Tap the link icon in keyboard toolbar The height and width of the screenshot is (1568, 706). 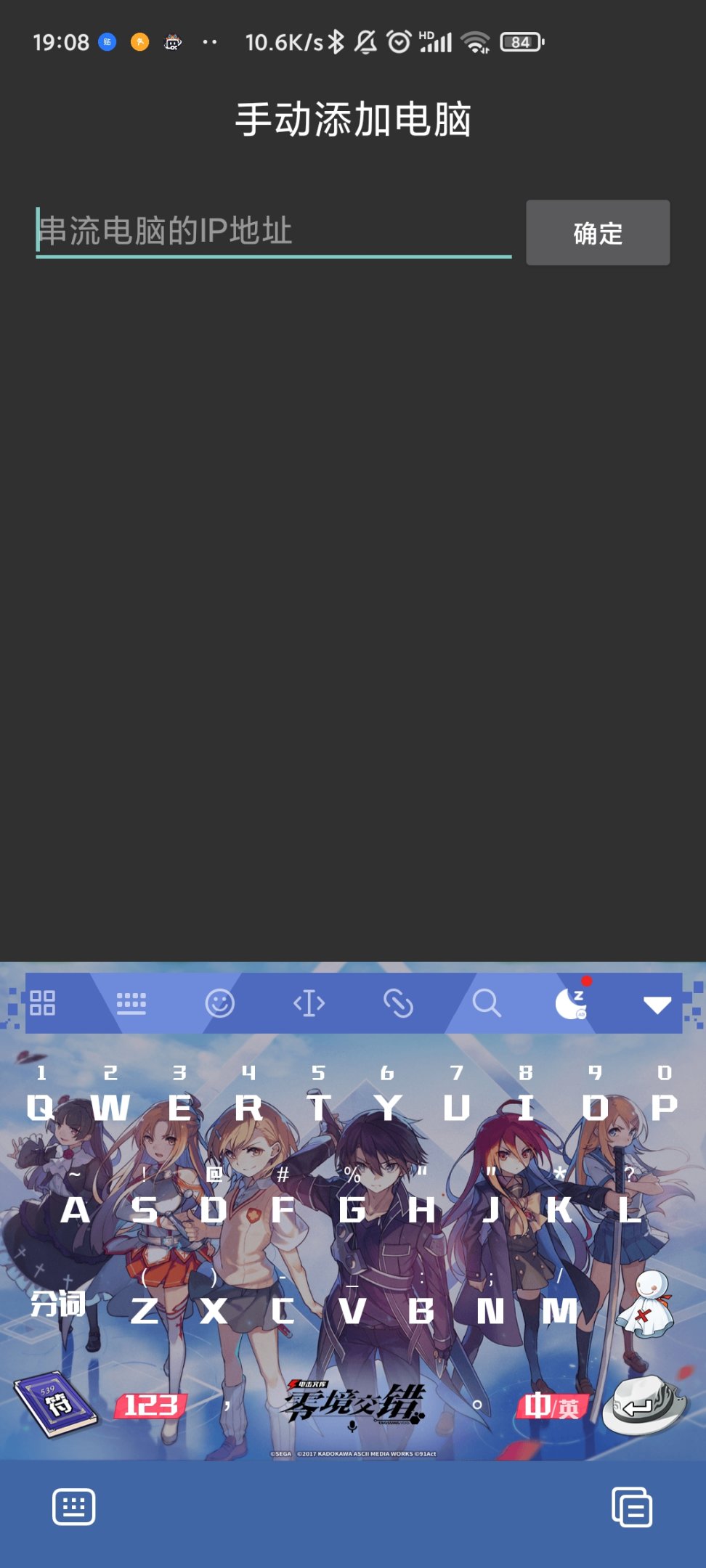click(x=398, y=1004)
